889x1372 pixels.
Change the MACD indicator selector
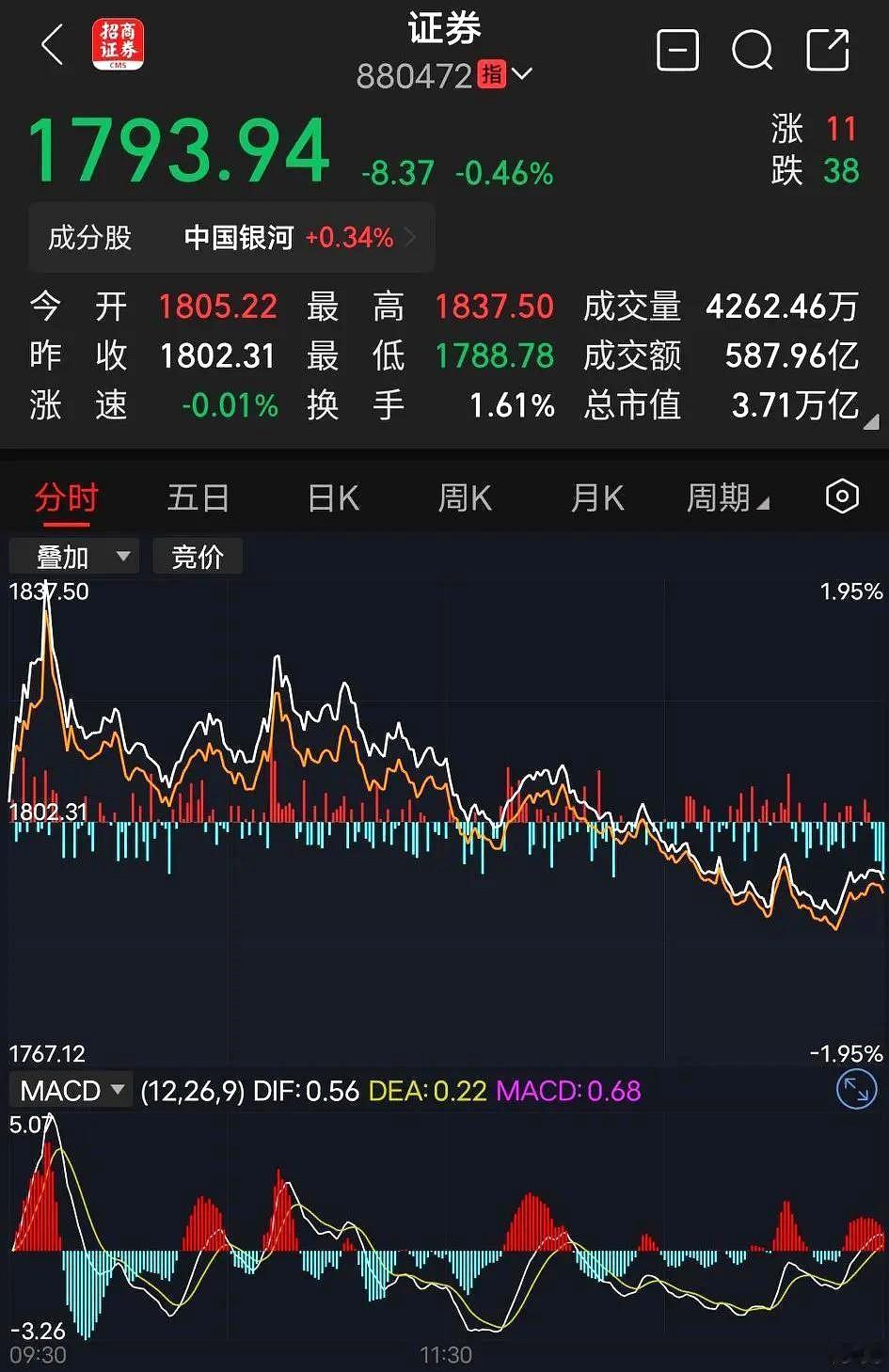(x=71, y=1091)
